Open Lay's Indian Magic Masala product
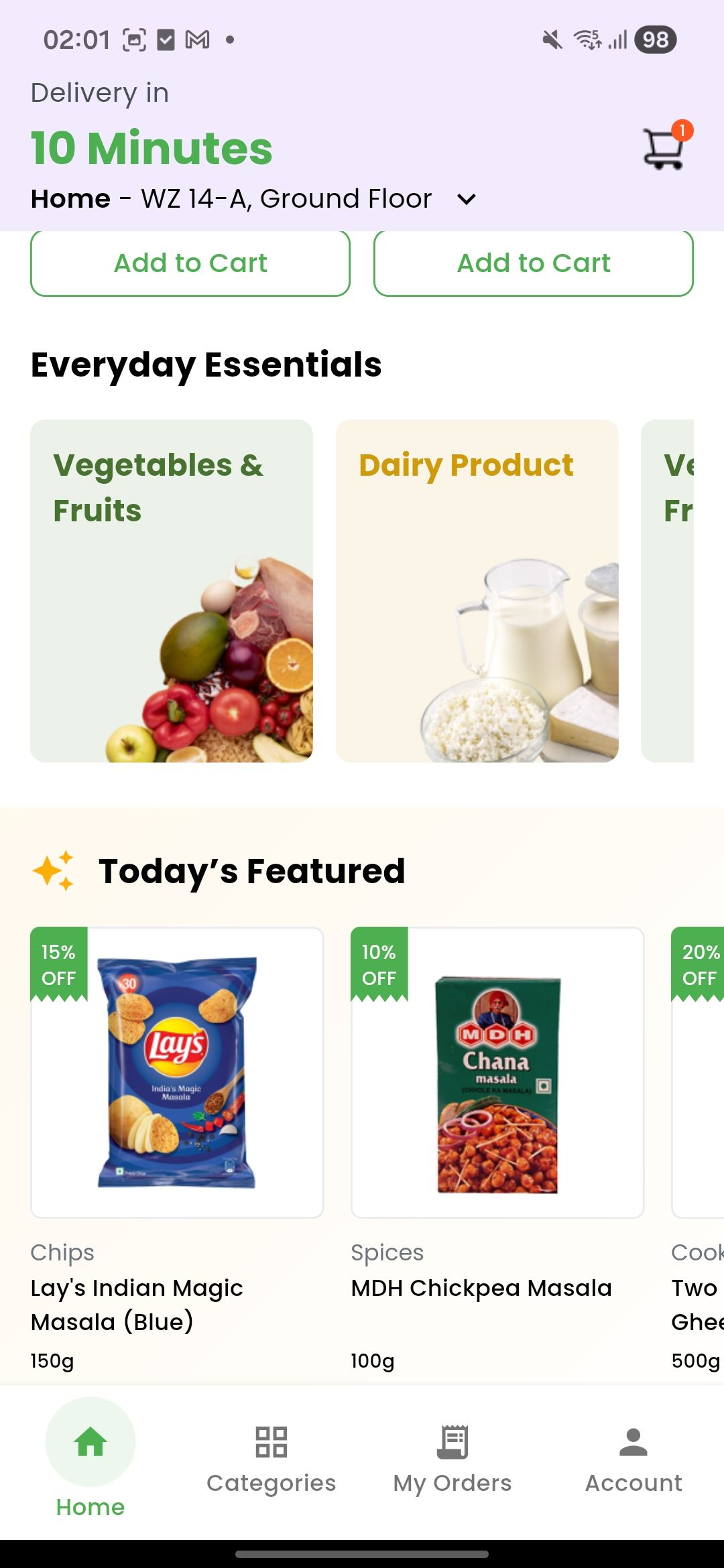The height and width of the screenshot is (1568, 724). click(177, 1073)
